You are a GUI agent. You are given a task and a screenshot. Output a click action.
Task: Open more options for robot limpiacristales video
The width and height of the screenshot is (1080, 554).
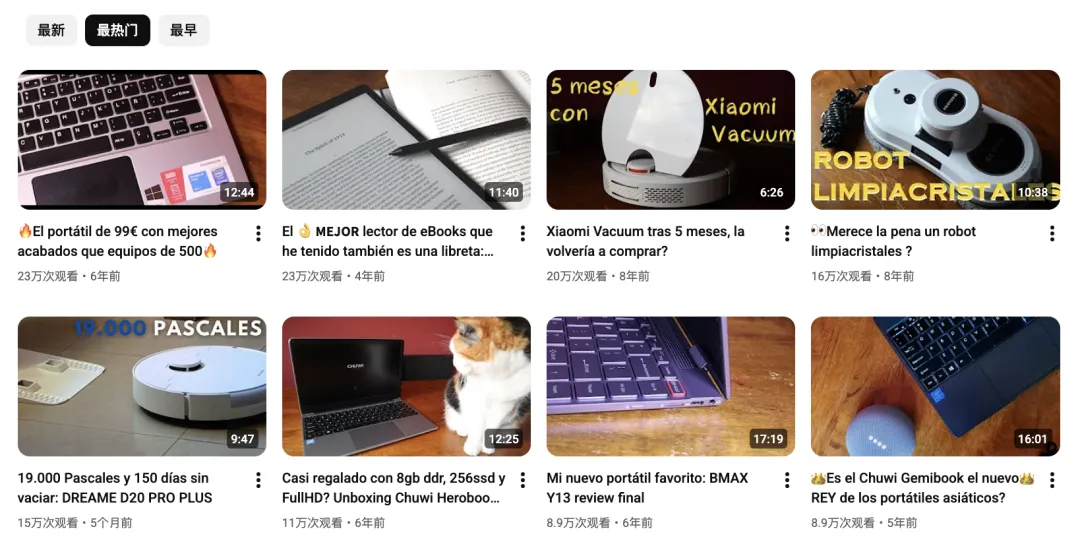[x=1051, y=233]
